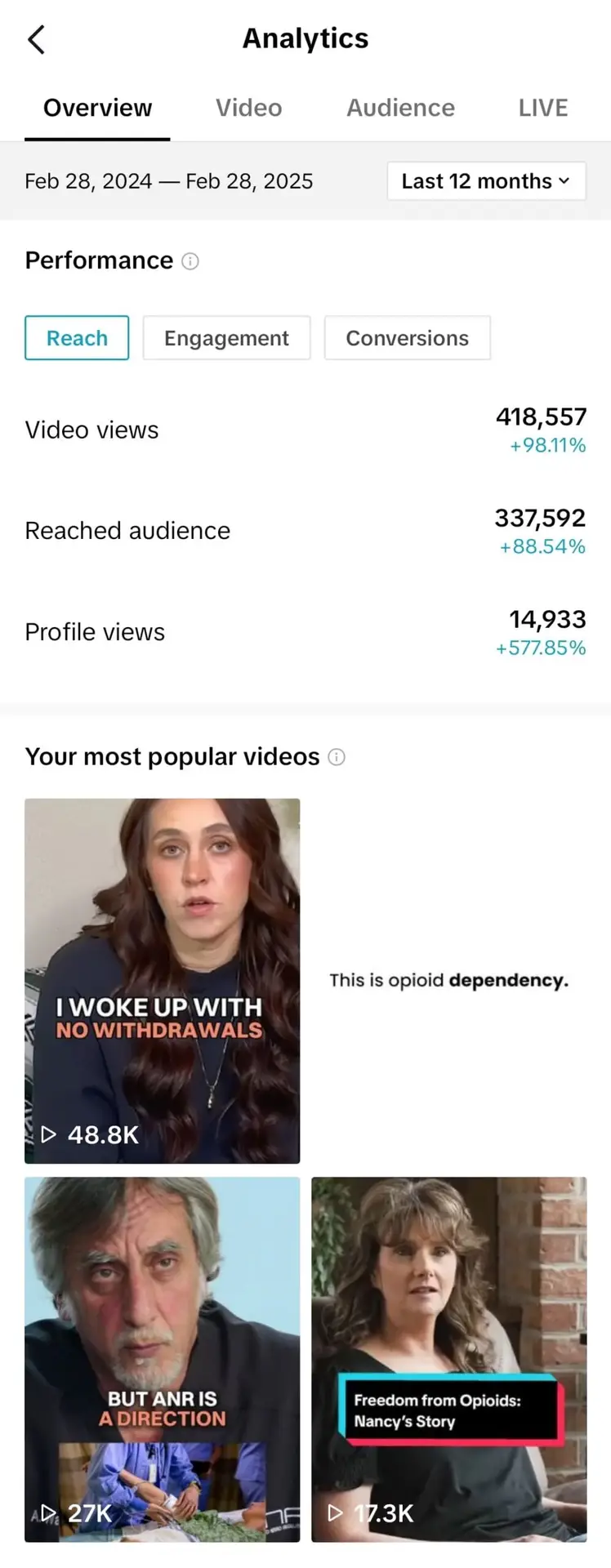Viewport: 611px width, 1568px height.
Task: Open the "This is opioid dependency" video
Action: coord(448,980)
